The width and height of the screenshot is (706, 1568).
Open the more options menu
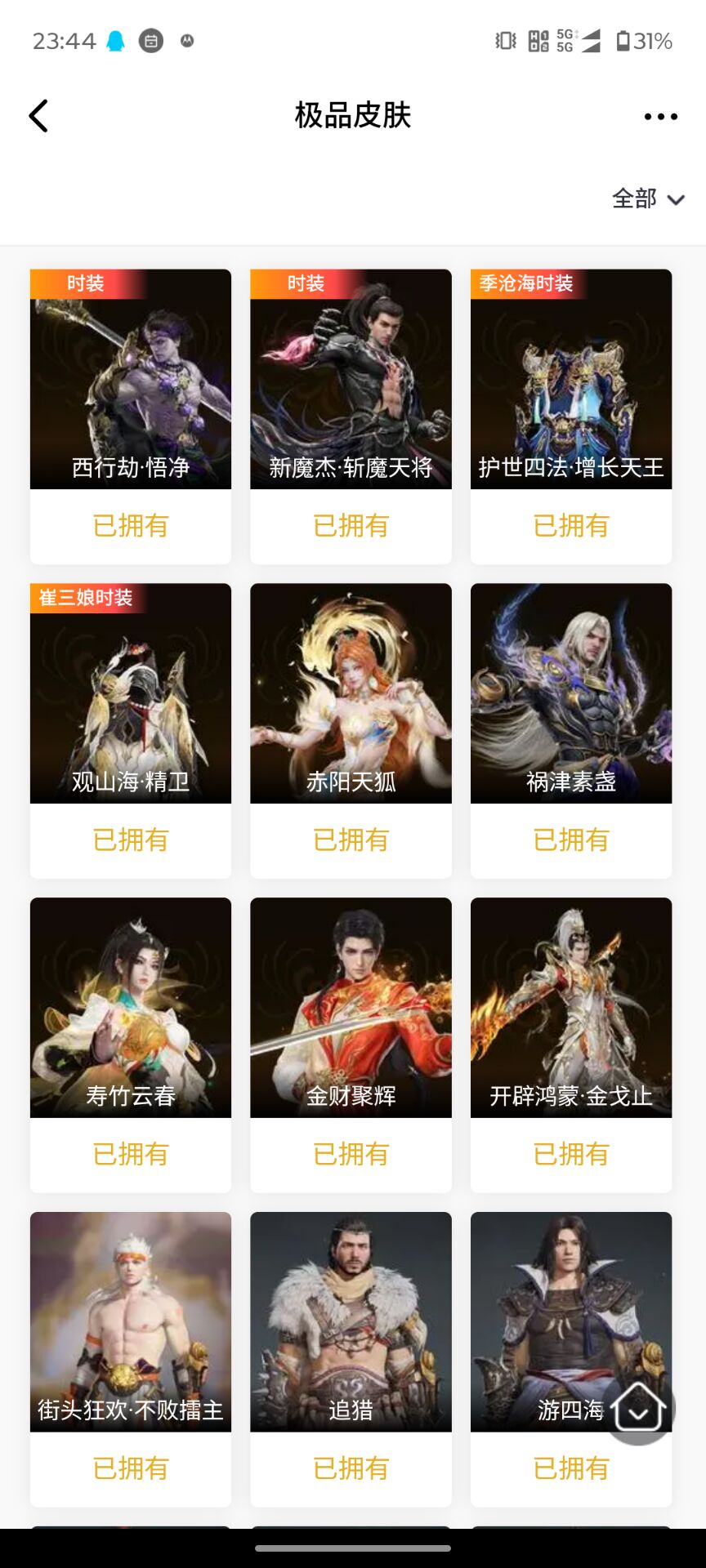(660, 115)
